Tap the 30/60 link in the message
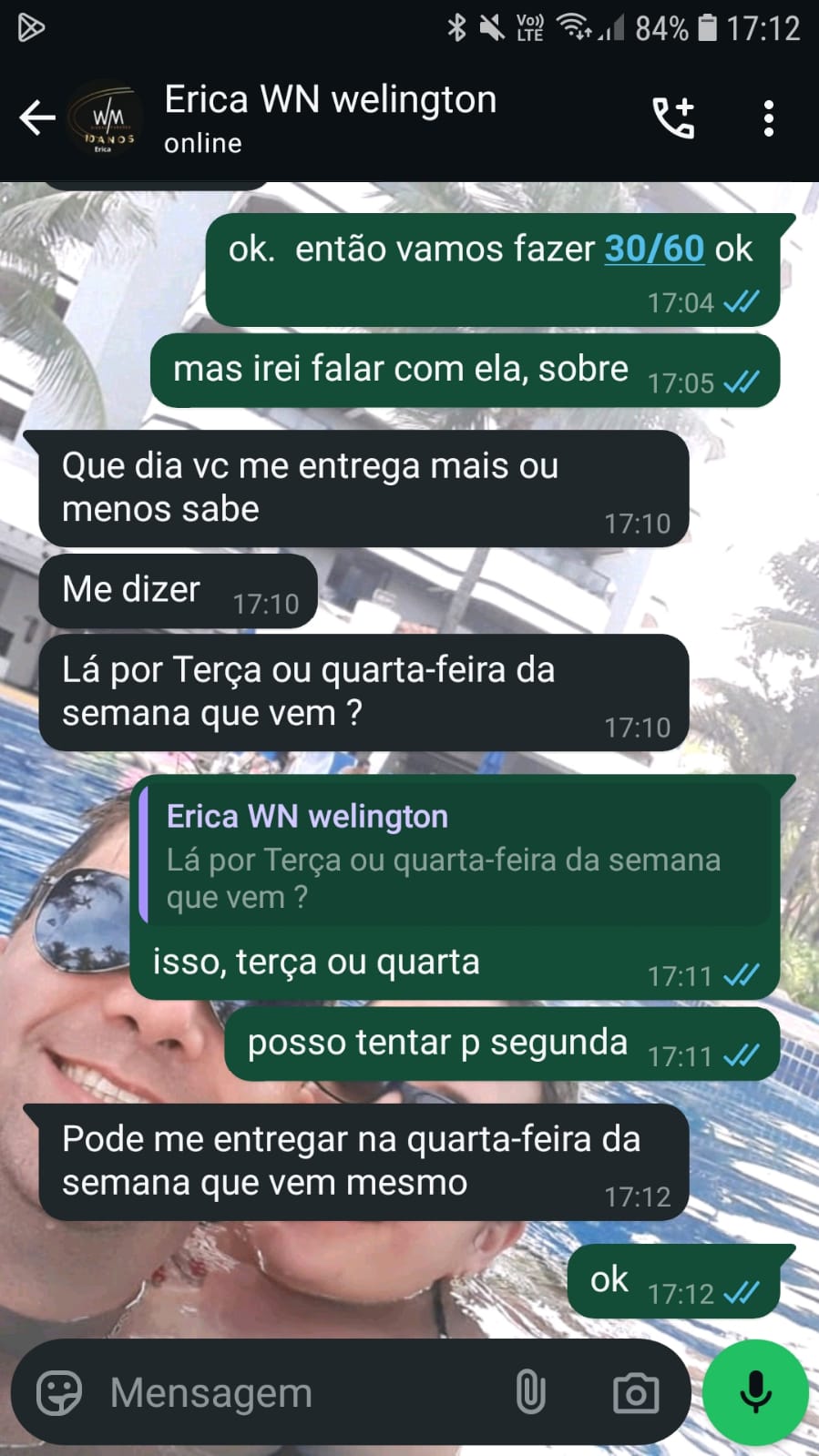Image resolution: width=819 pixels, height=1456 pixels. [x=654, y=249]
